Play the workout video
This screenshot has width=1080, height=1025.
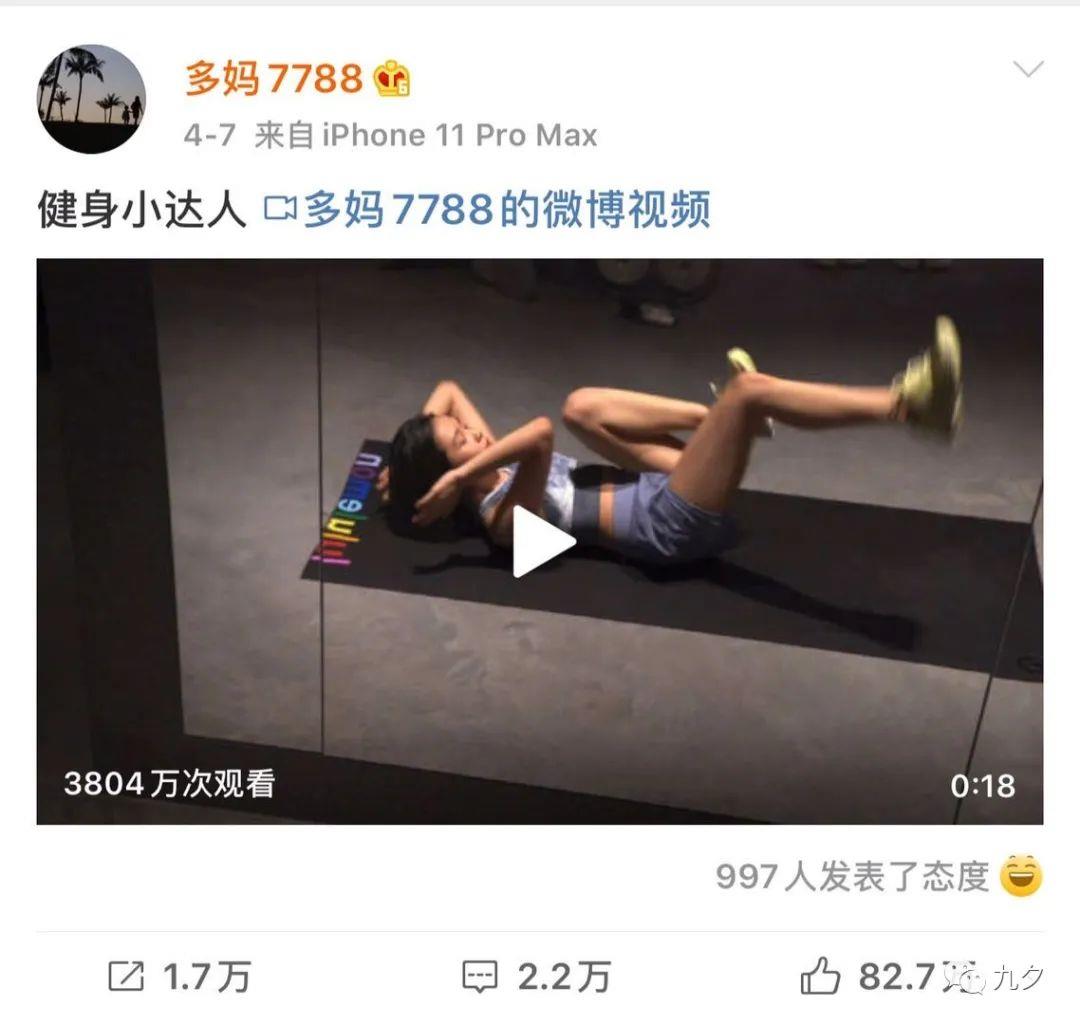[x=541, y=541]
